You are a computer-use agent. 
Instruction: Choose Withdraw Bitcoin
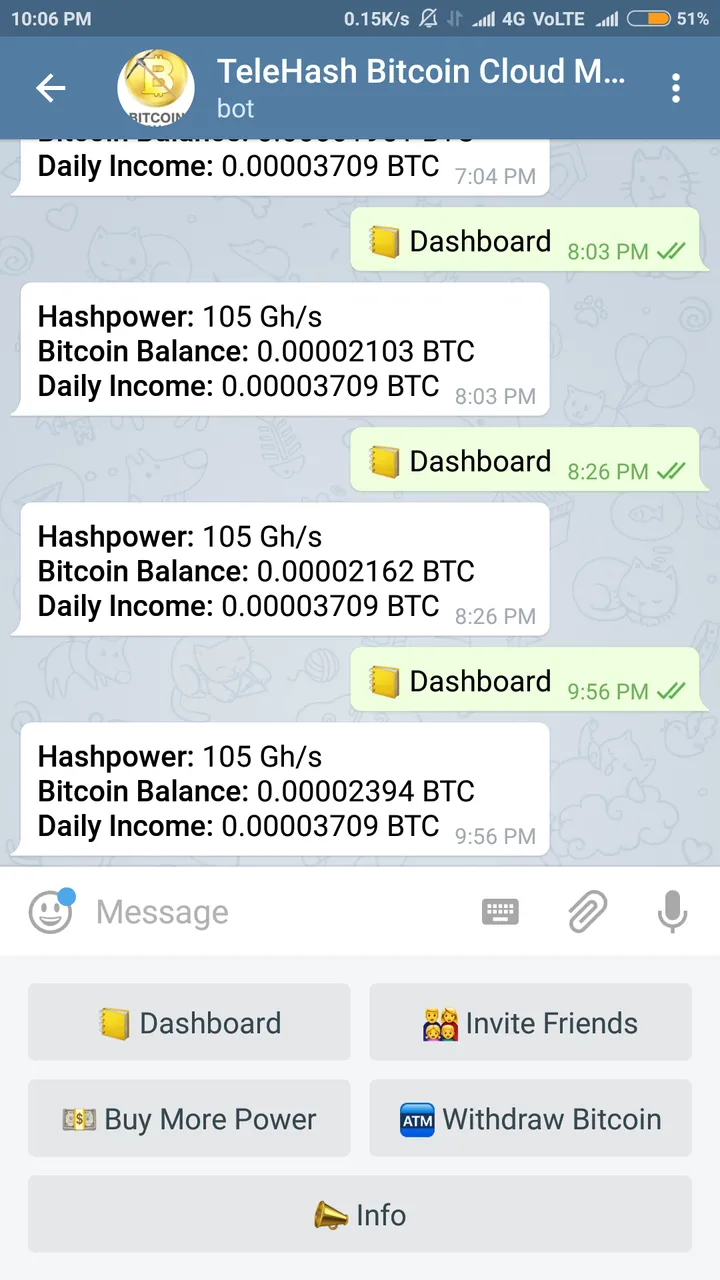click(x=530, y=1118)
